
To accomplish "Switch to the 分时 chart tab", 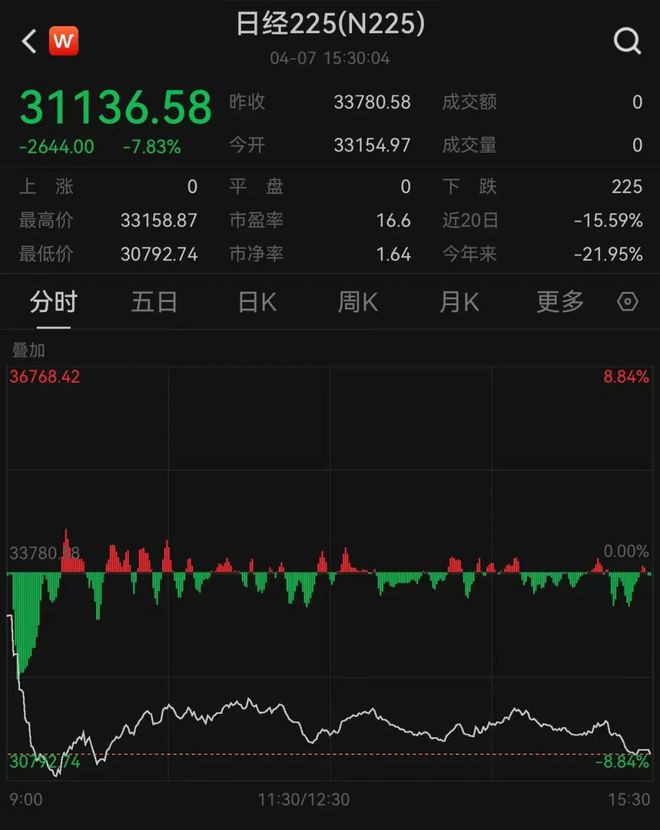I will 53,302.
